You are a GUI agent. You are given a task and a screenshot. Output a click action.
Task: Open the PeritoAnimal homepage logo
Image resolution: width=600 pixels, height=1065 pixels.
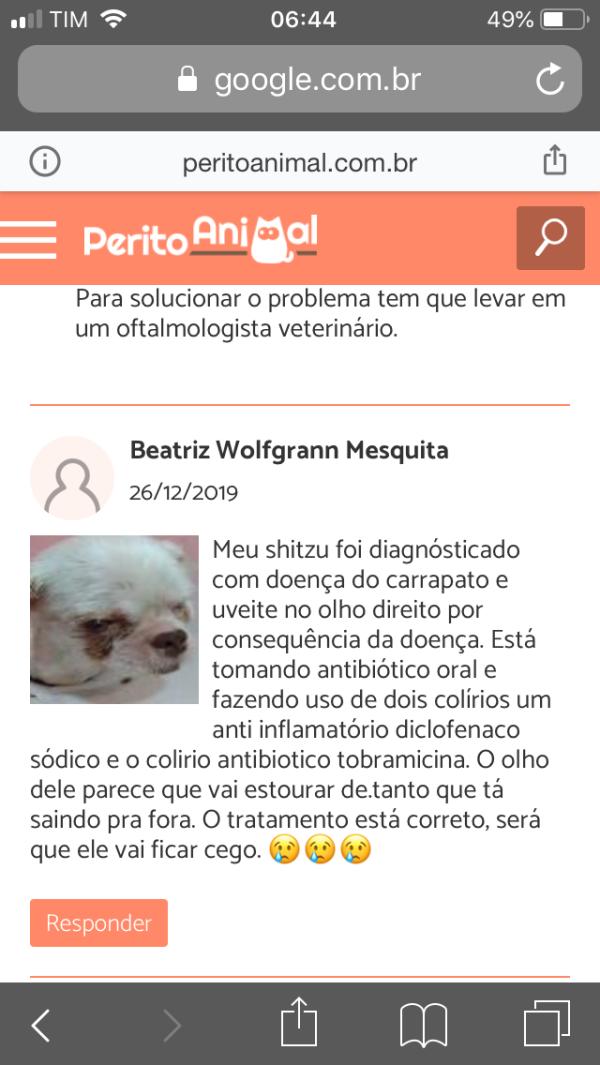pos(200,238)
